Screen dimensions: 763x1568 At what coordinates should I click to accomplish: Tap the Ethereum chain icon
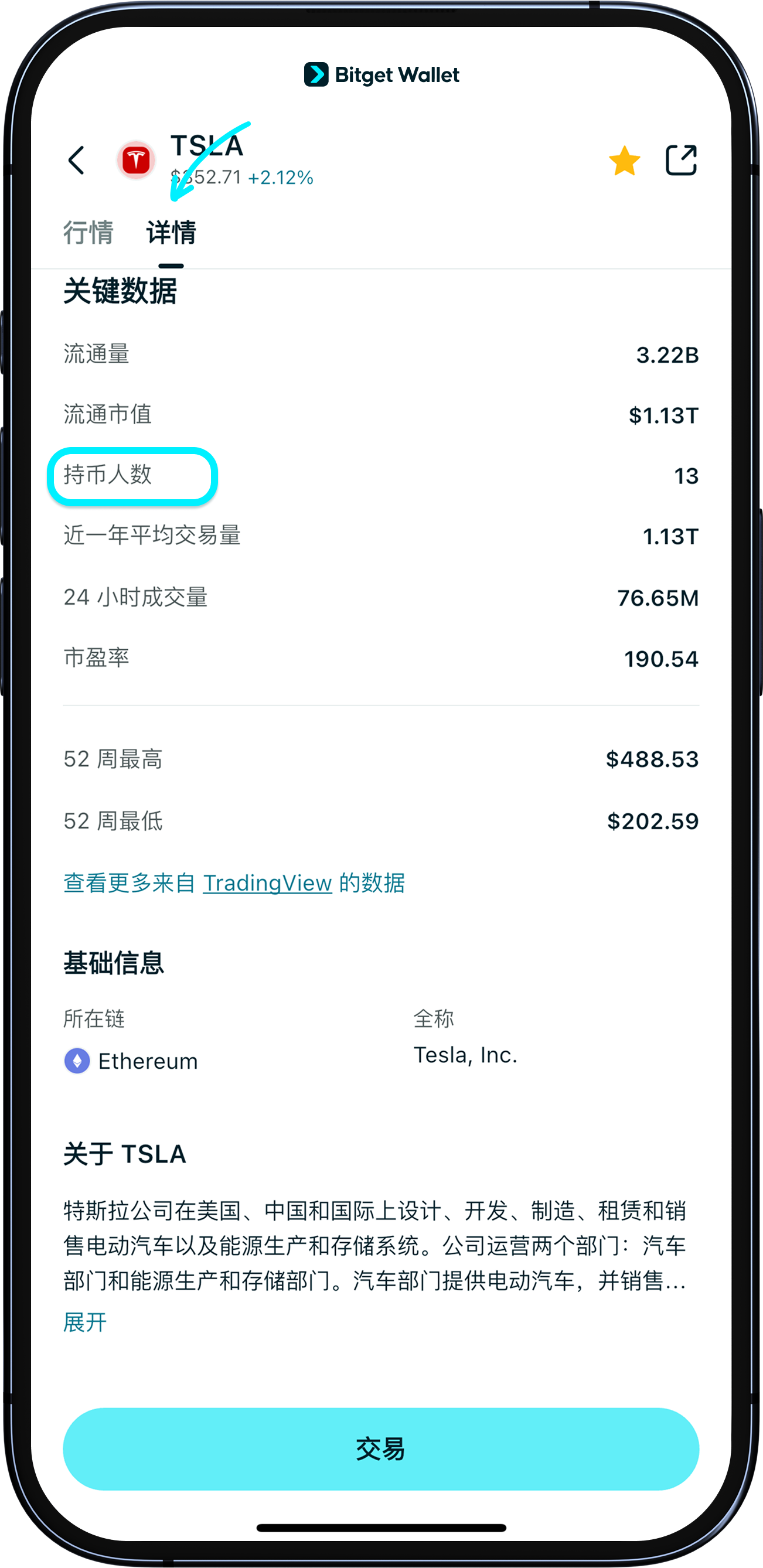click(76, 1061)
